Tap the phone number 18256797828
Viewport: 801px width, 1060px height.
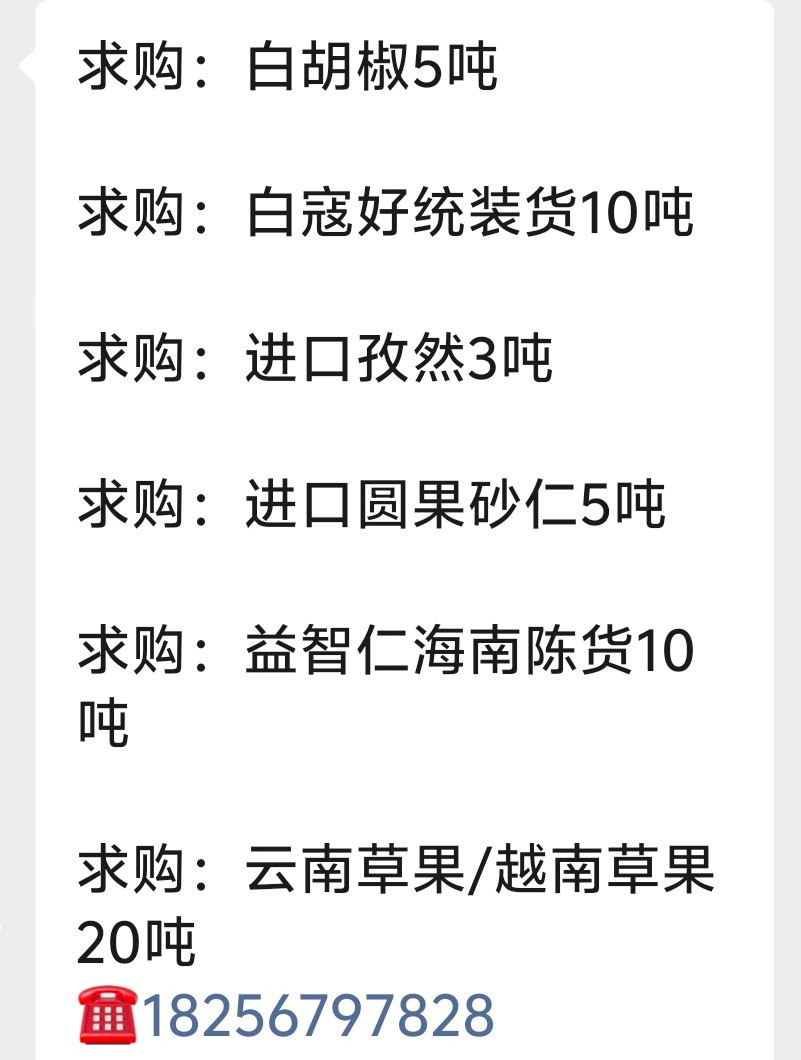(x=318, y=1016)
